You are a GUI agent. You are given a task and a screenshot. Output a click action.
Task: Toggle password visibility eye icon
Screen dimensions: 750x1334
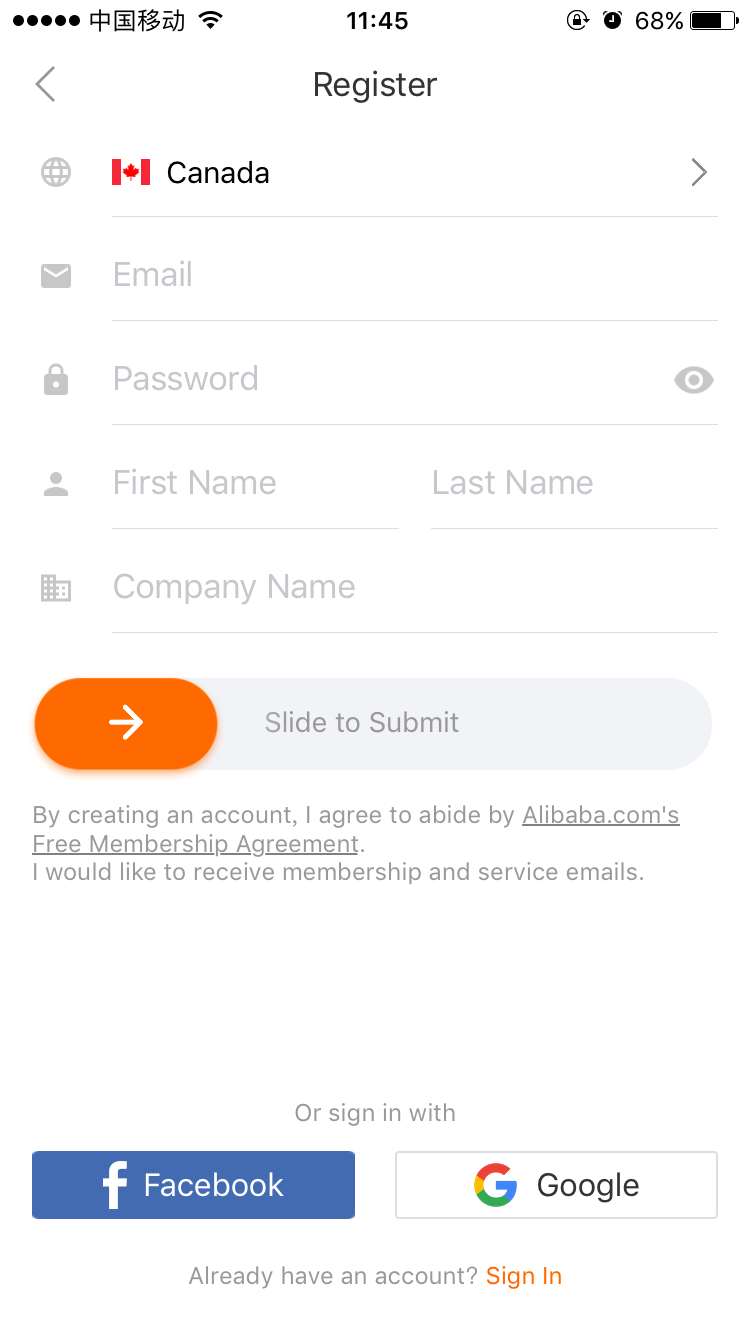click(x=693, y=380)
